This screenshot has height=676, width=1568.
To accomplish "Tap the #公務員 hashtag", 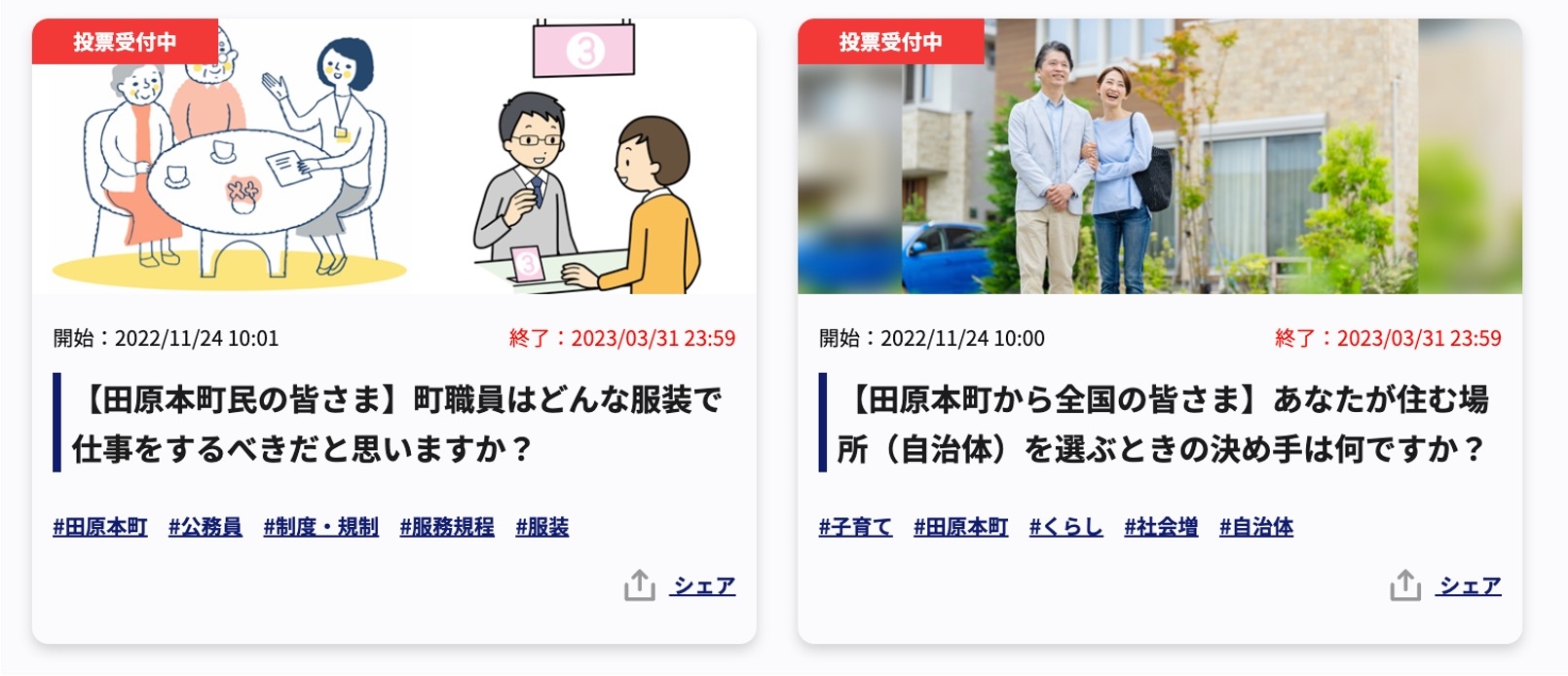I will [205, 527].
